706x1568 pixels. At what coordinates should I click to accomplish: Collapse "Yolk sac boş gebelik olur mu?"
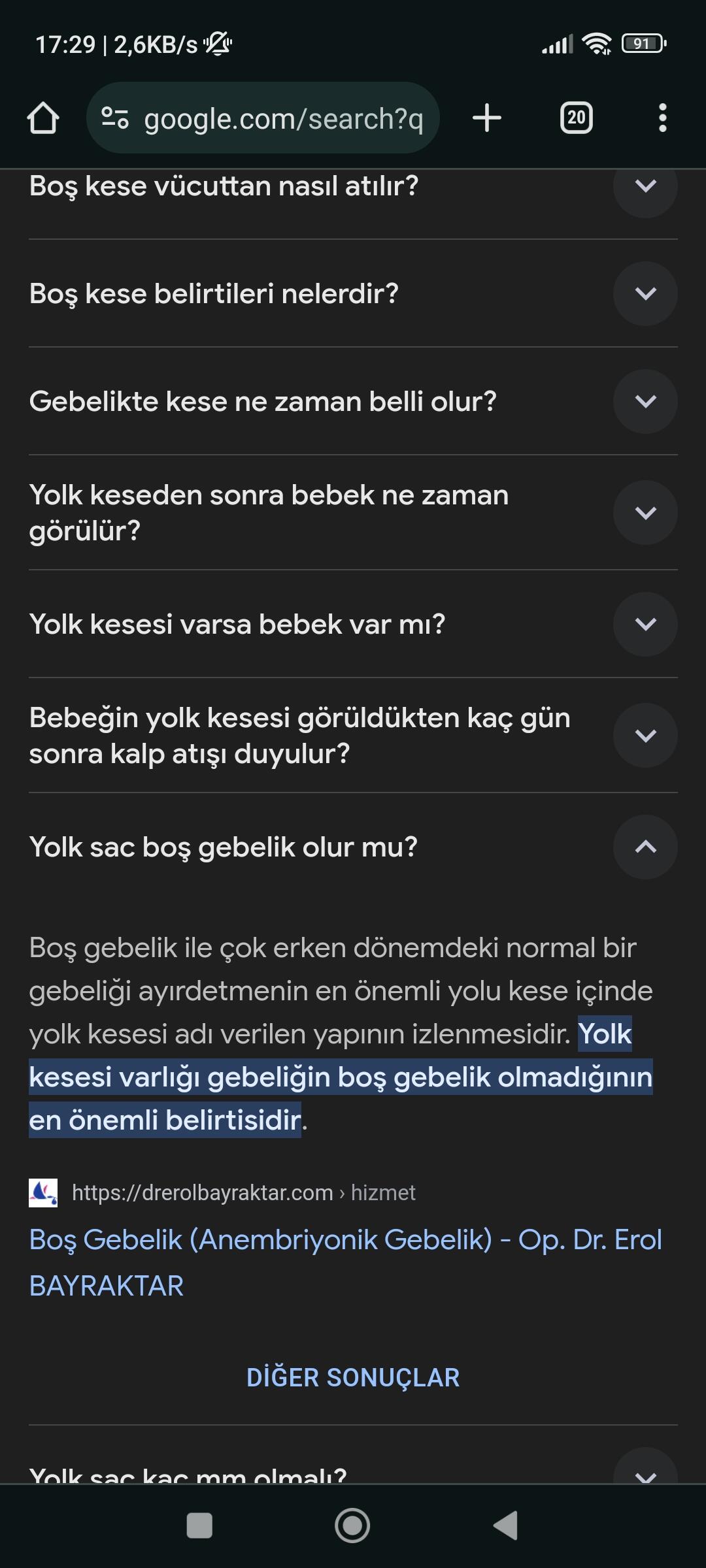353,847
